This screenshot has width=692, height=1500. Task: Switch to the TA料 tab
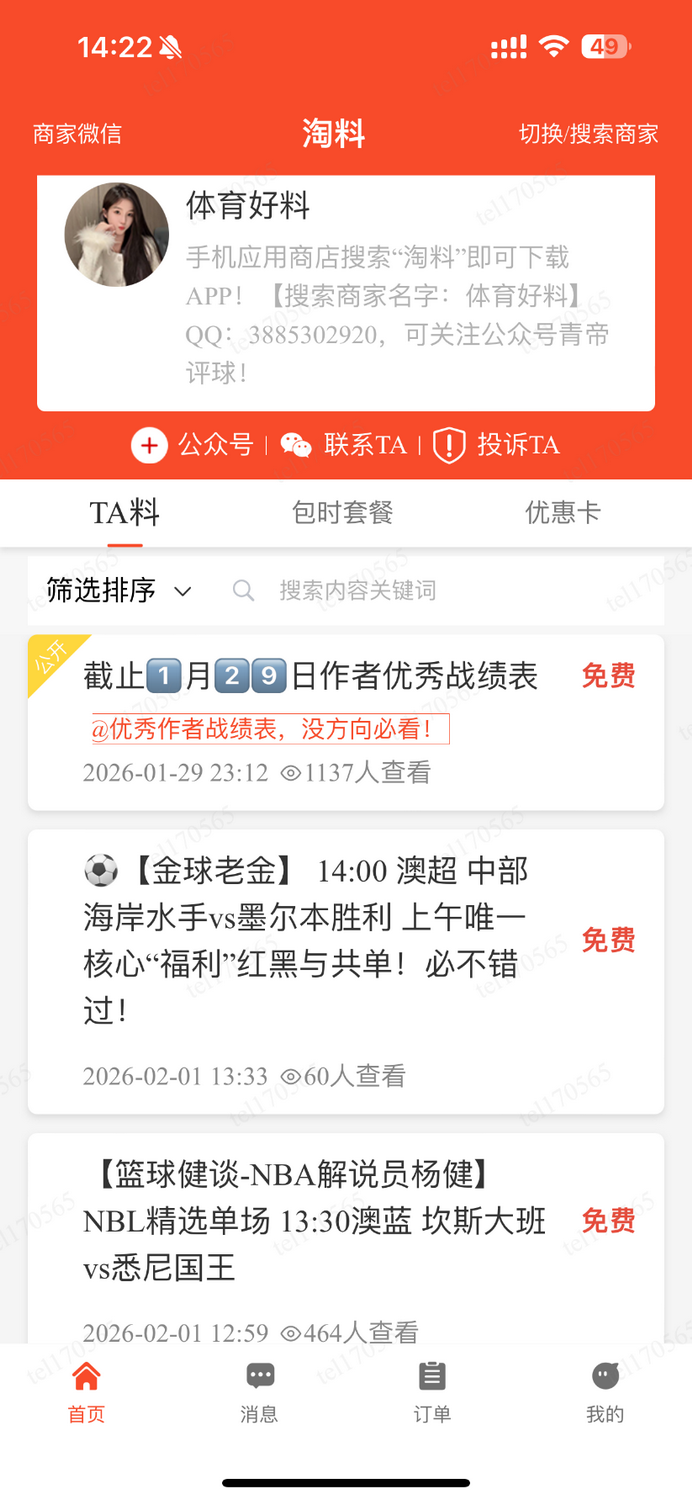point(125,513)
